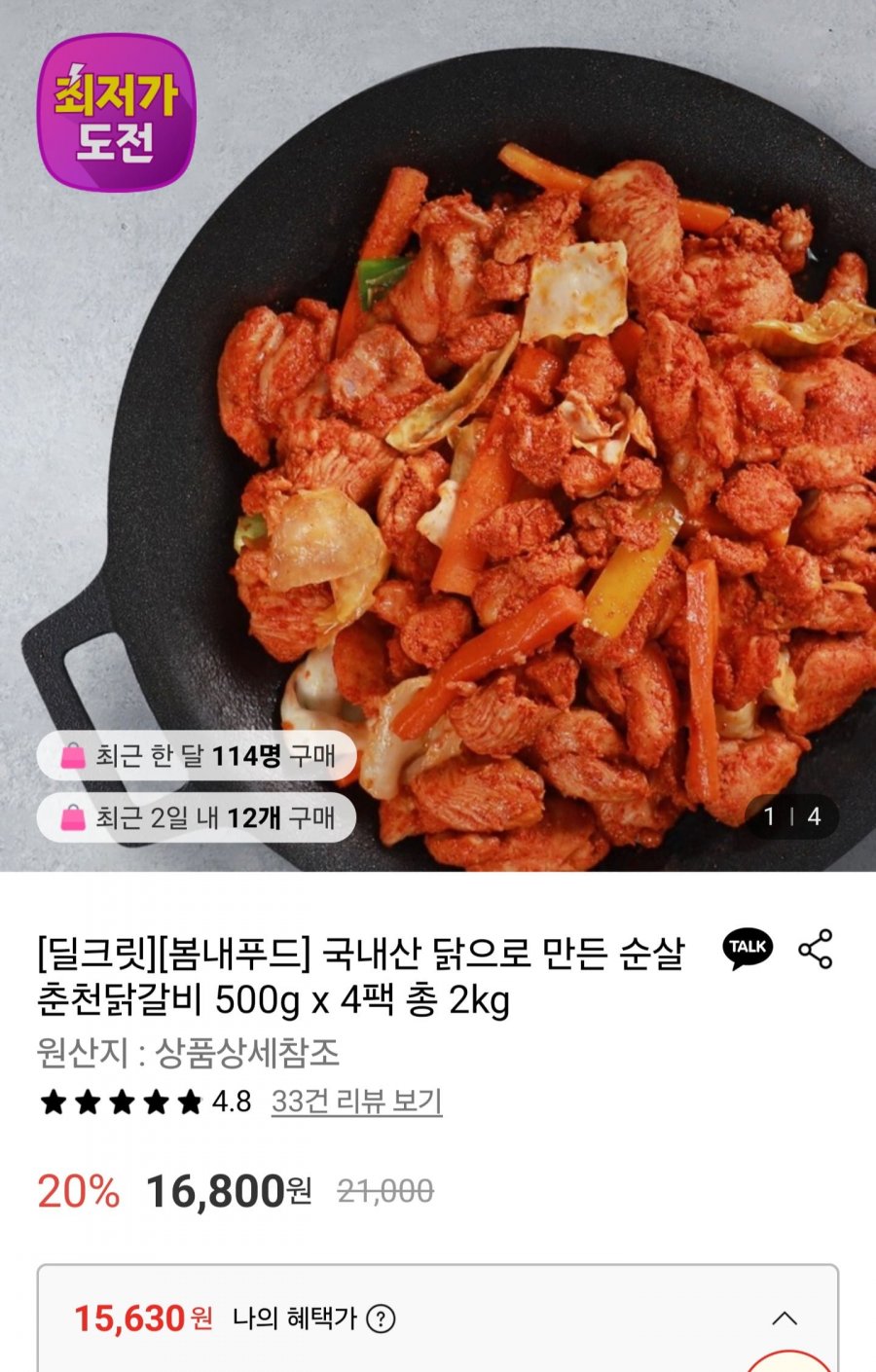Share this product
The image size is (876, 1372).
pyautogui.click(x=815, y=949)
